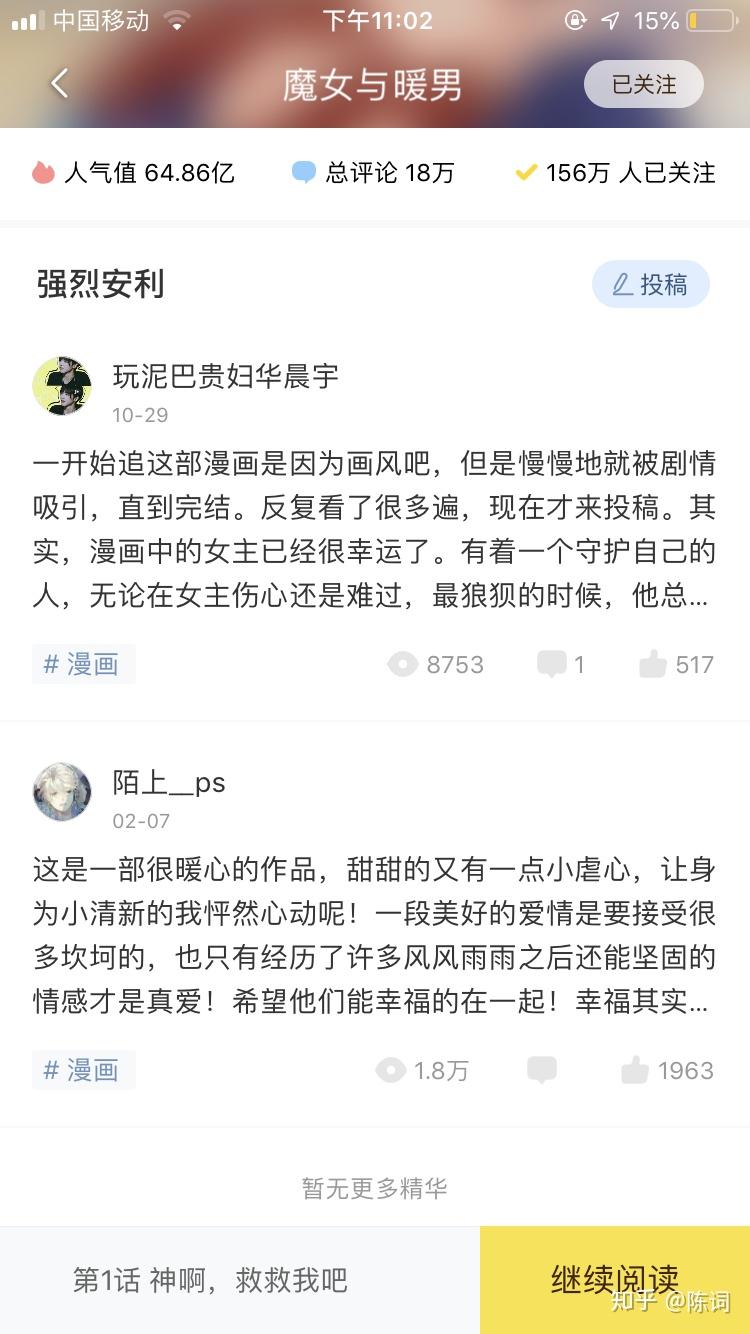This screenshot has width=750, height=1334.
Task: Tap the 已关注 follow button
Action: [x=644, y=85]
